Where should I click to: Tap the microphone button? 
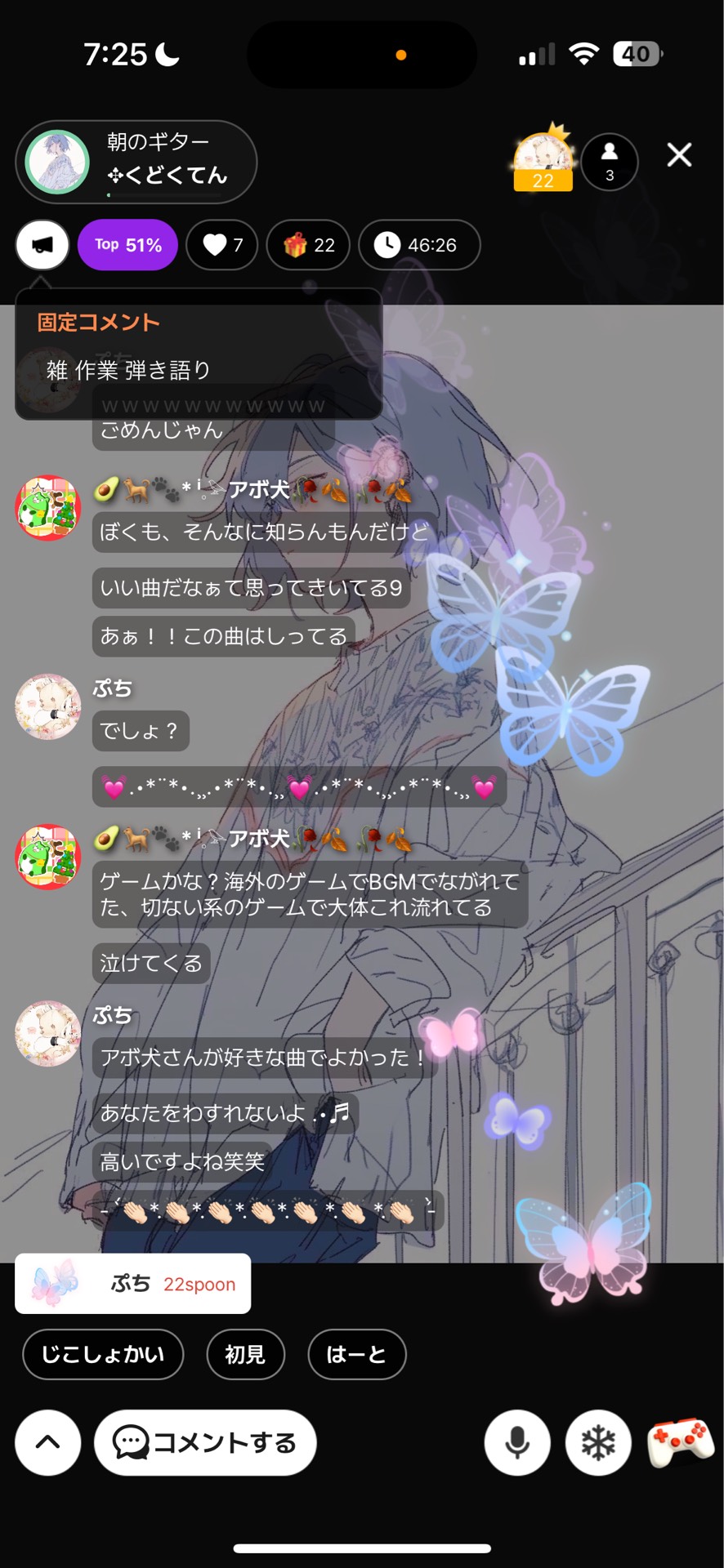coord(516,1442)
